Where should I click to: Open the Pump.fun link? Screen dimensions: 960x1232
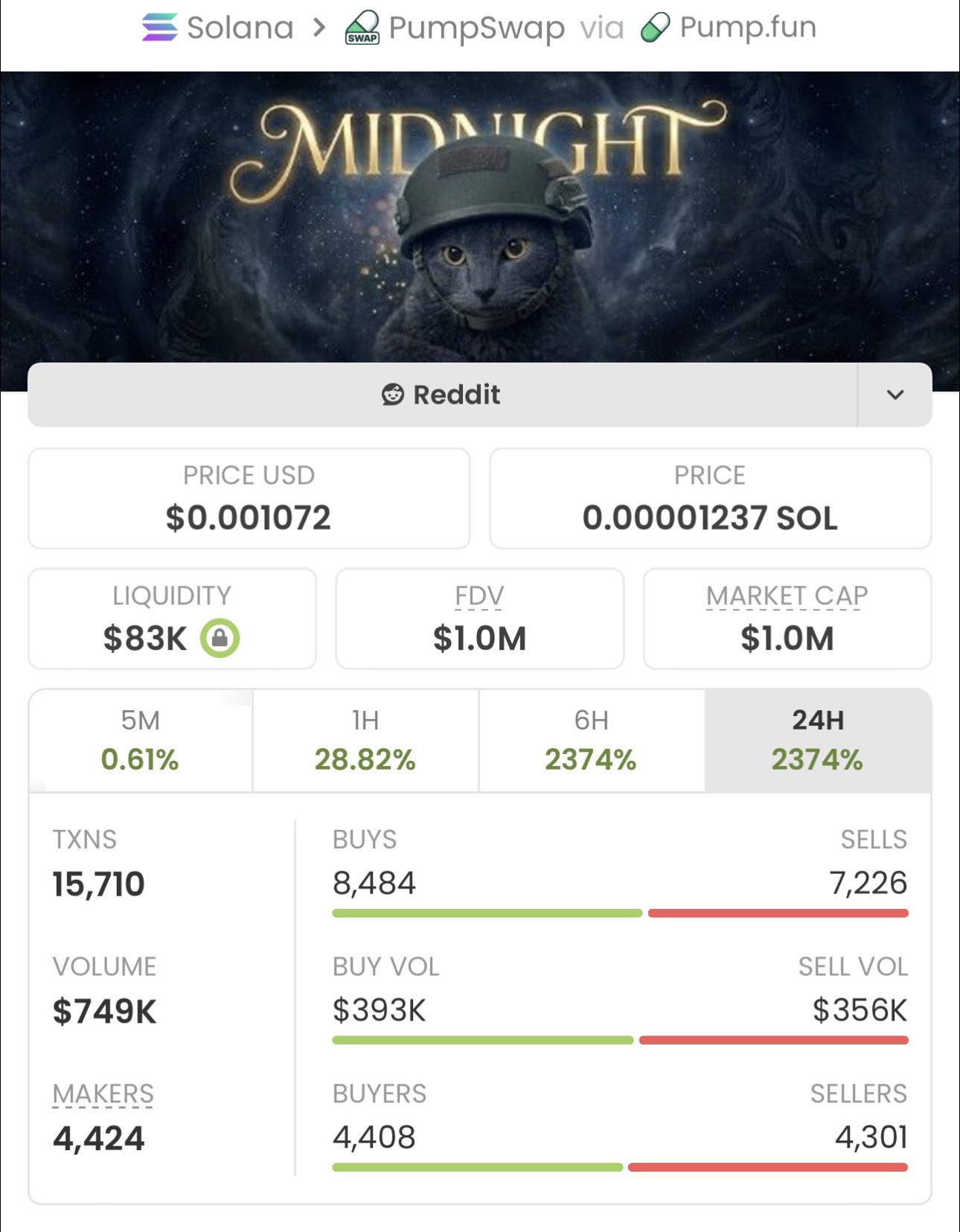pos(729,28)
